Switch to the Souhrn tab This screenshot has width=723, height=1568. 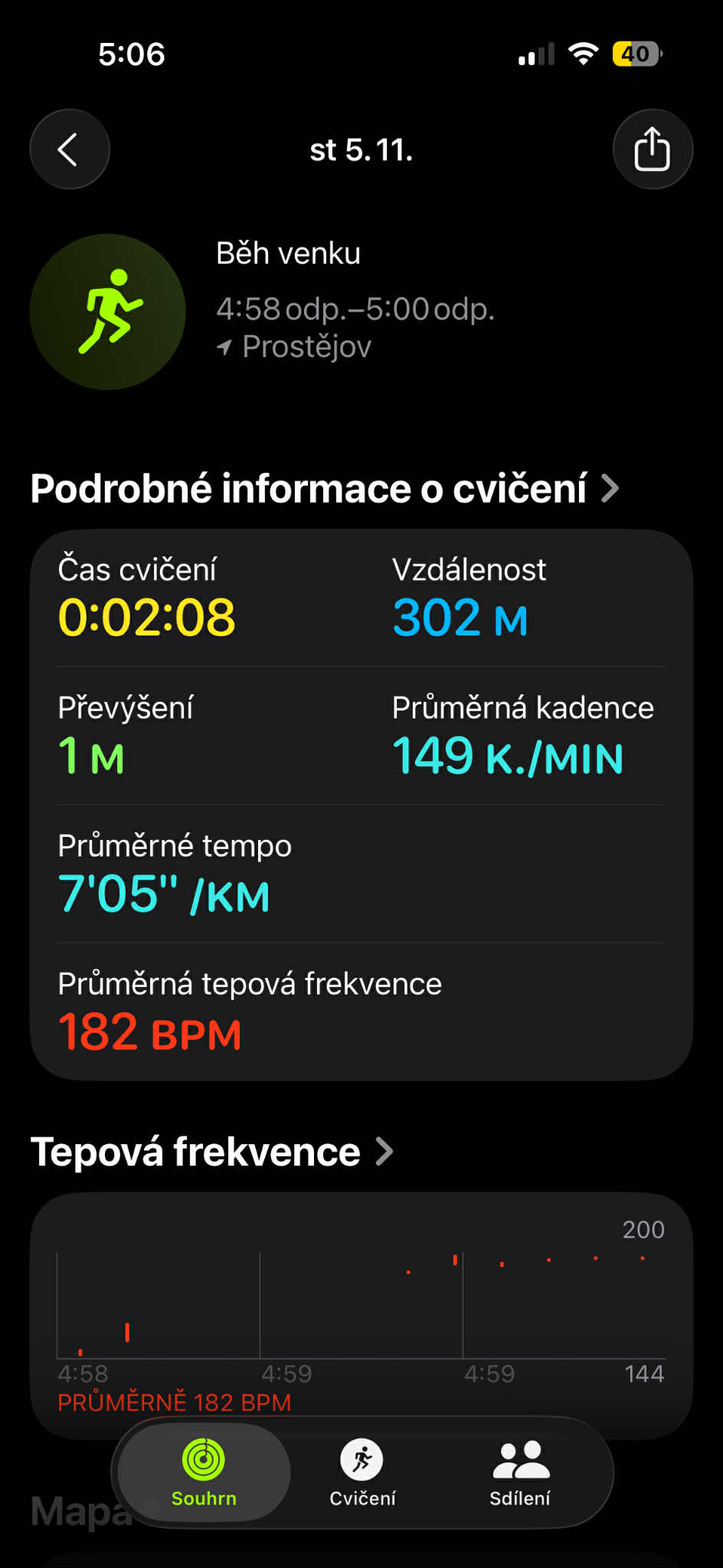[x=204, y=1473]
